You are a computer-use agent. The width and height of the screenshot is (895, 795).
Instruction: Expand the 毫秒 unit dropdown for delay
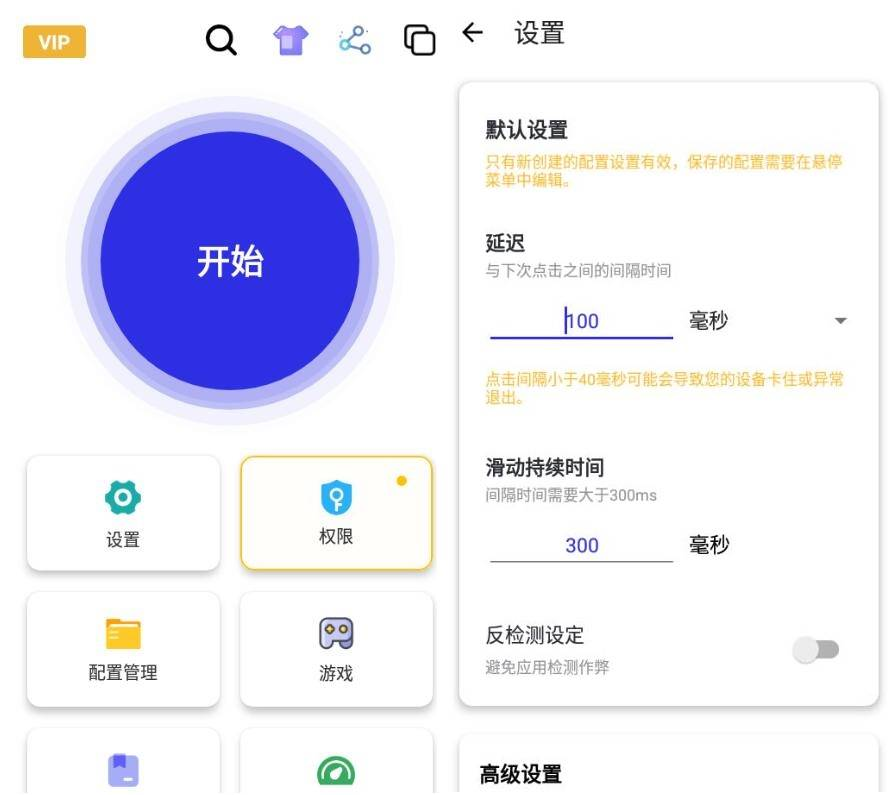[840, 321]
